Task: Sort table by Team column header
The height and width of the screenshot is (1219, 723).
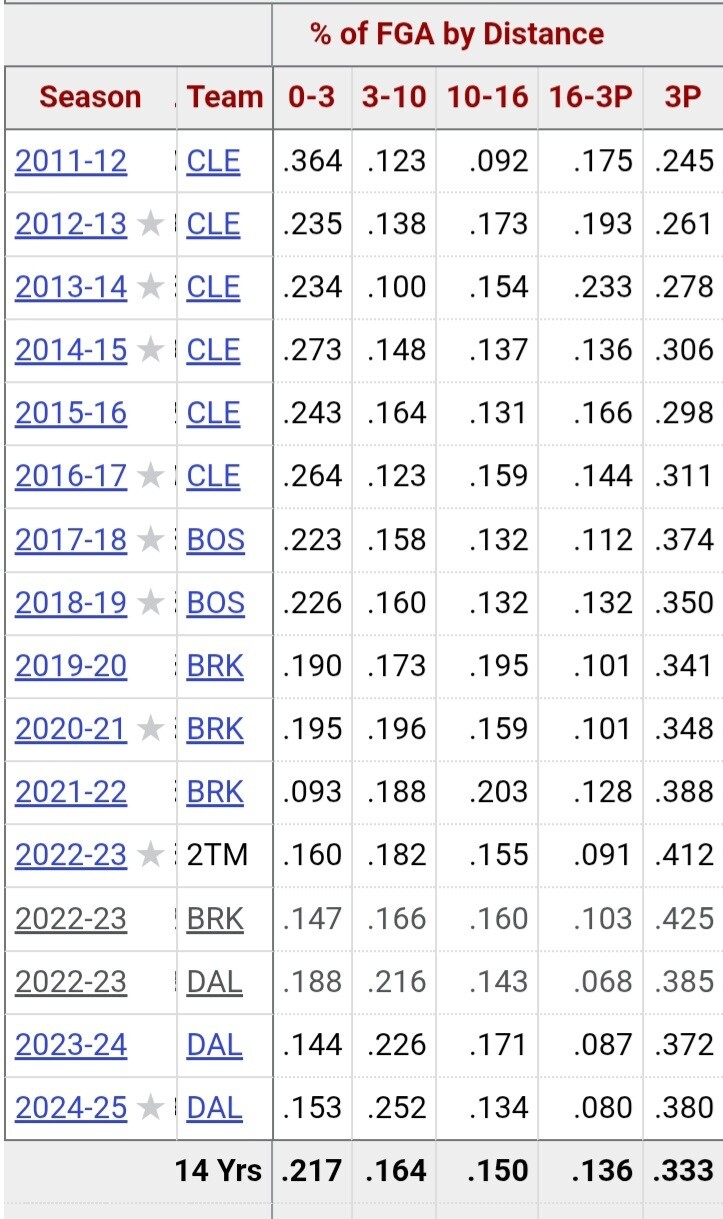Action: tap(225, 97)
